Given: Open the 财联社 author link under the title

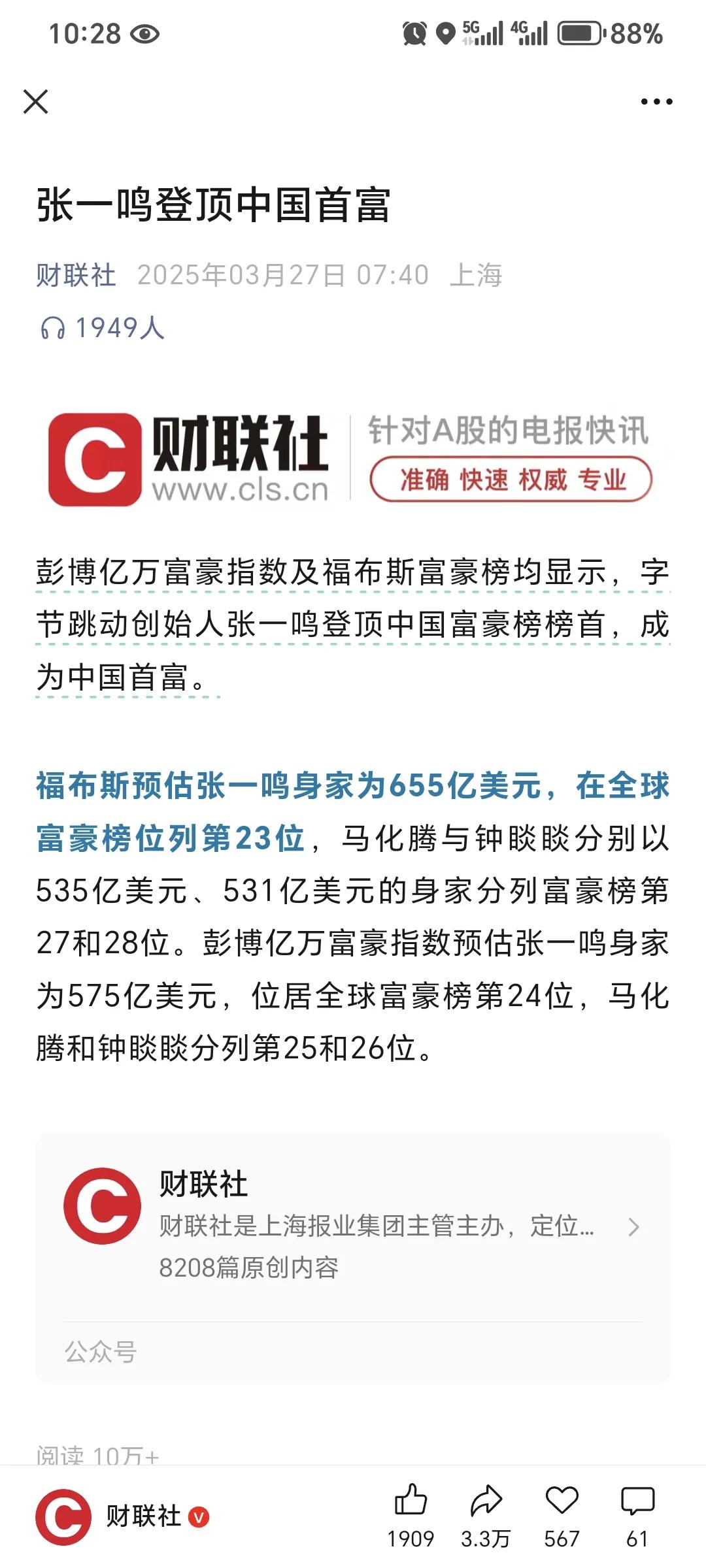Looking at the screenshot, I should click(76, 275).
